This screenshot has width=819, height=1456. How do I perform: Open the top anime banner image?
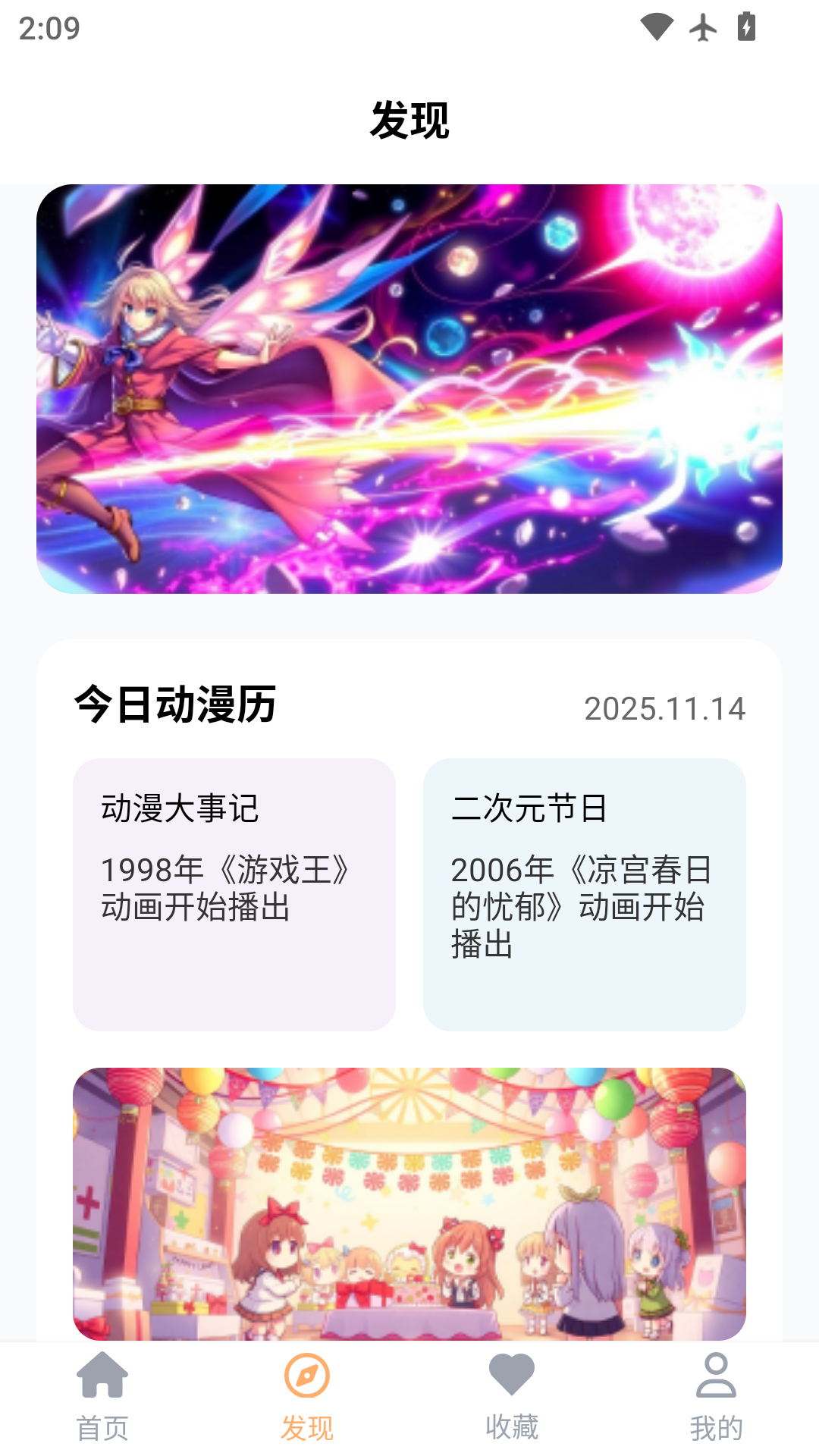(x=409, y=388)
